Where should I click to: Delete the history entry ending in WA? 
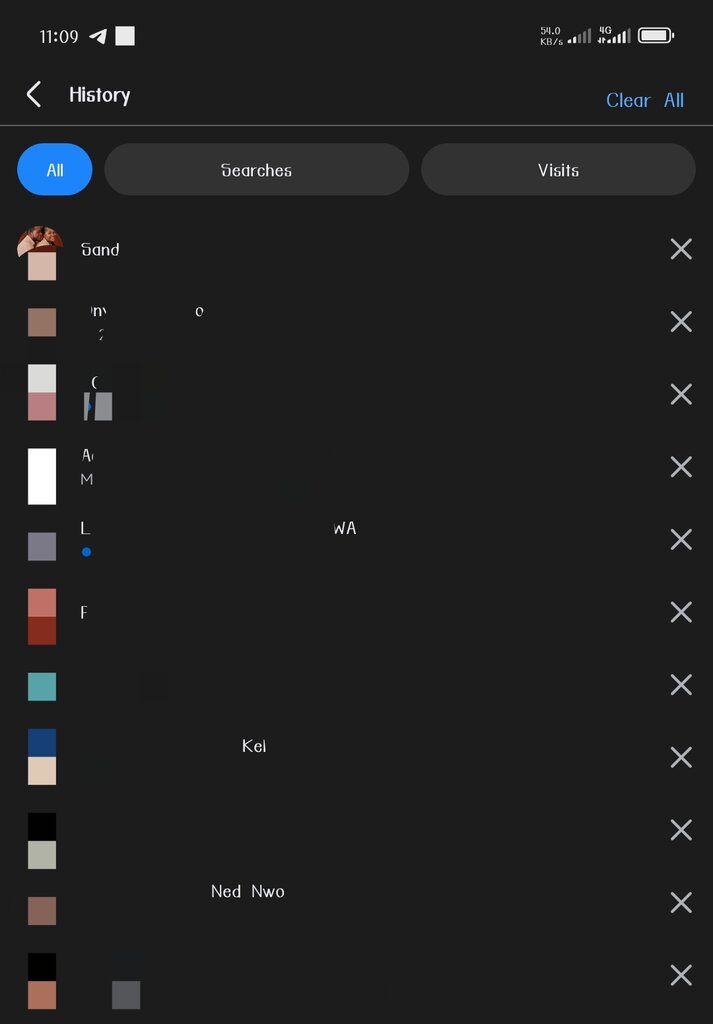(681, 540)
